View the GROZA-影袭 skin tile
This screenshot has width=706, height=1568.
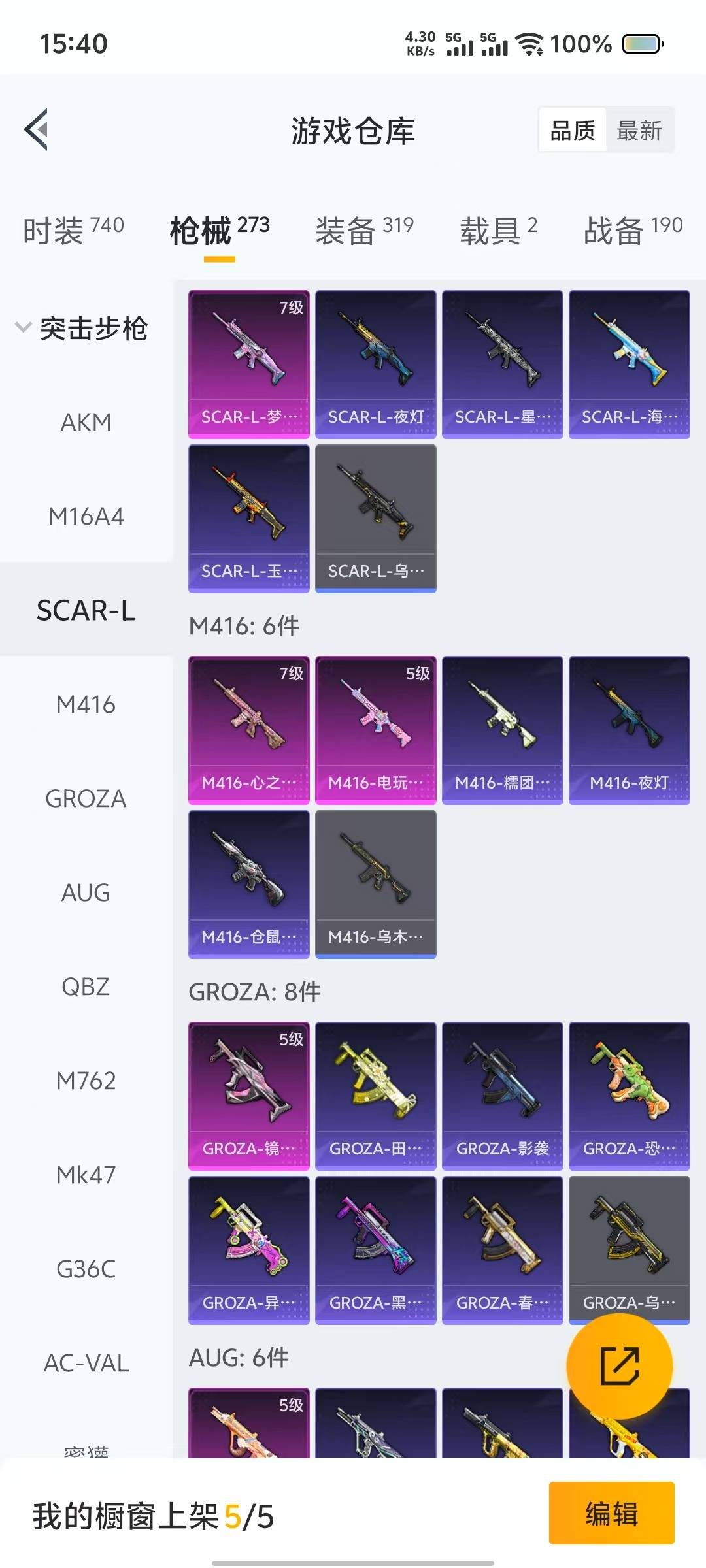tap(503, 1096)
